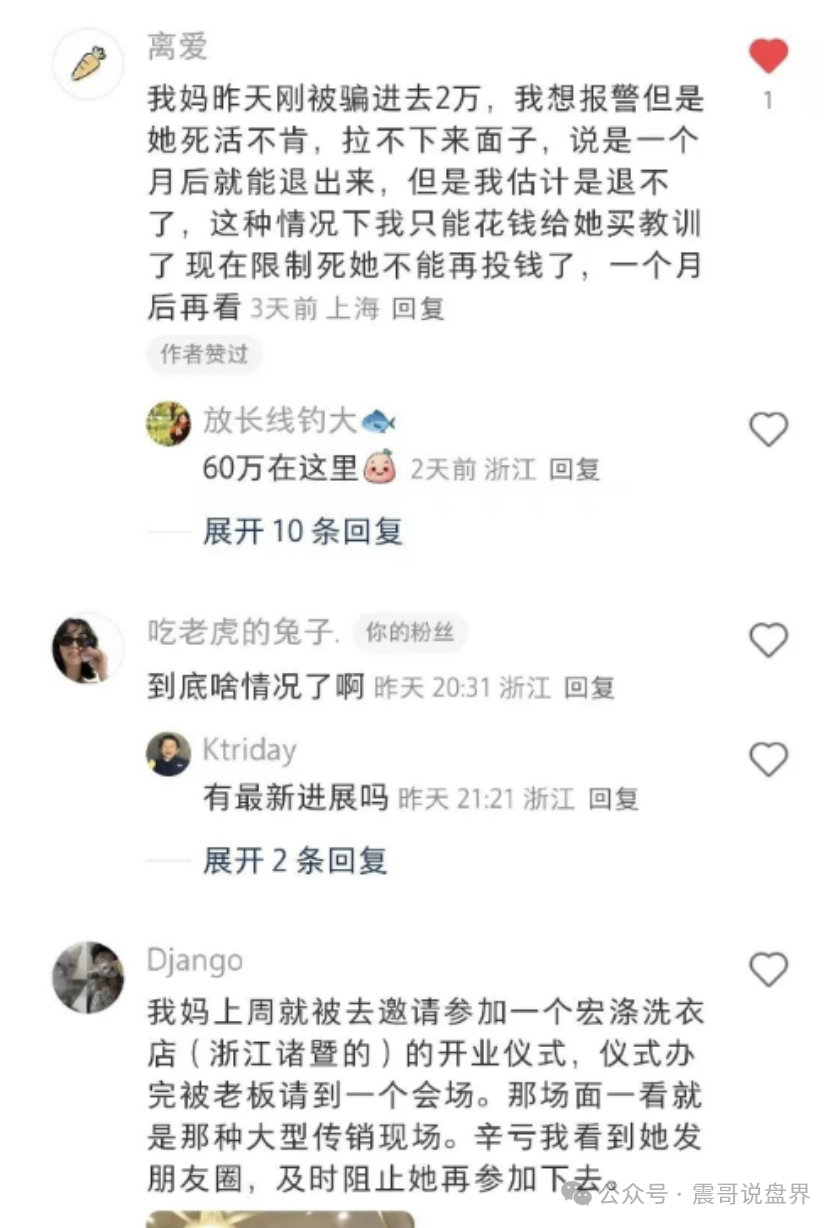
Task: Open Ktriday's profile avatar
Action: (168, 754)
